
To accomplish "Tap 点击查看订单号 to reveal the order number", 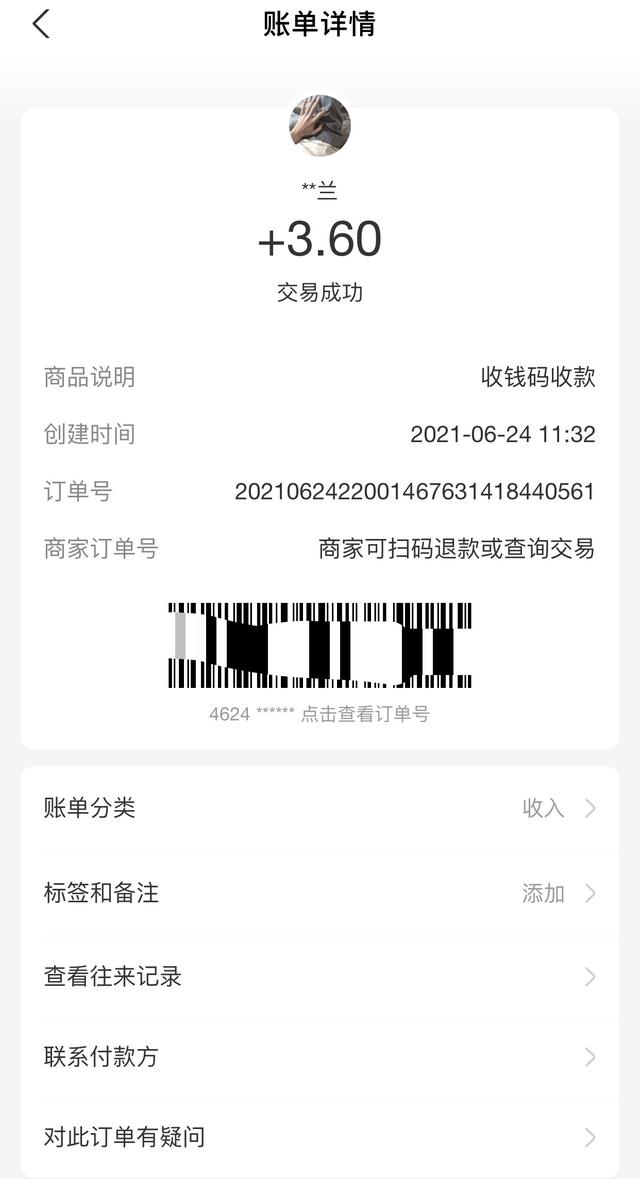I will tap(364, 714).
